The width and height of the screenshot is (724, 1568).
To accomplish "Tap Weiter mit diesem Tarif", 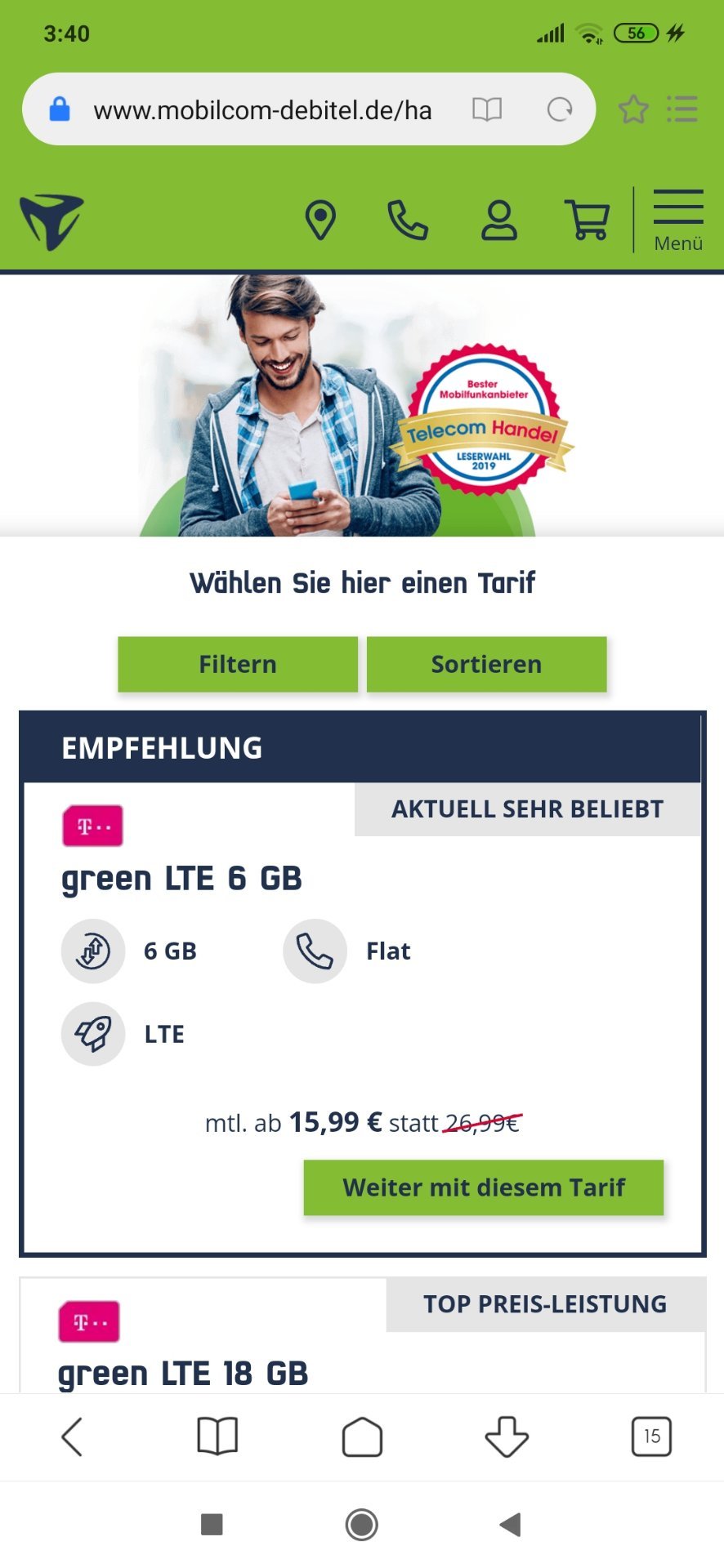I will pos(484,1187).
